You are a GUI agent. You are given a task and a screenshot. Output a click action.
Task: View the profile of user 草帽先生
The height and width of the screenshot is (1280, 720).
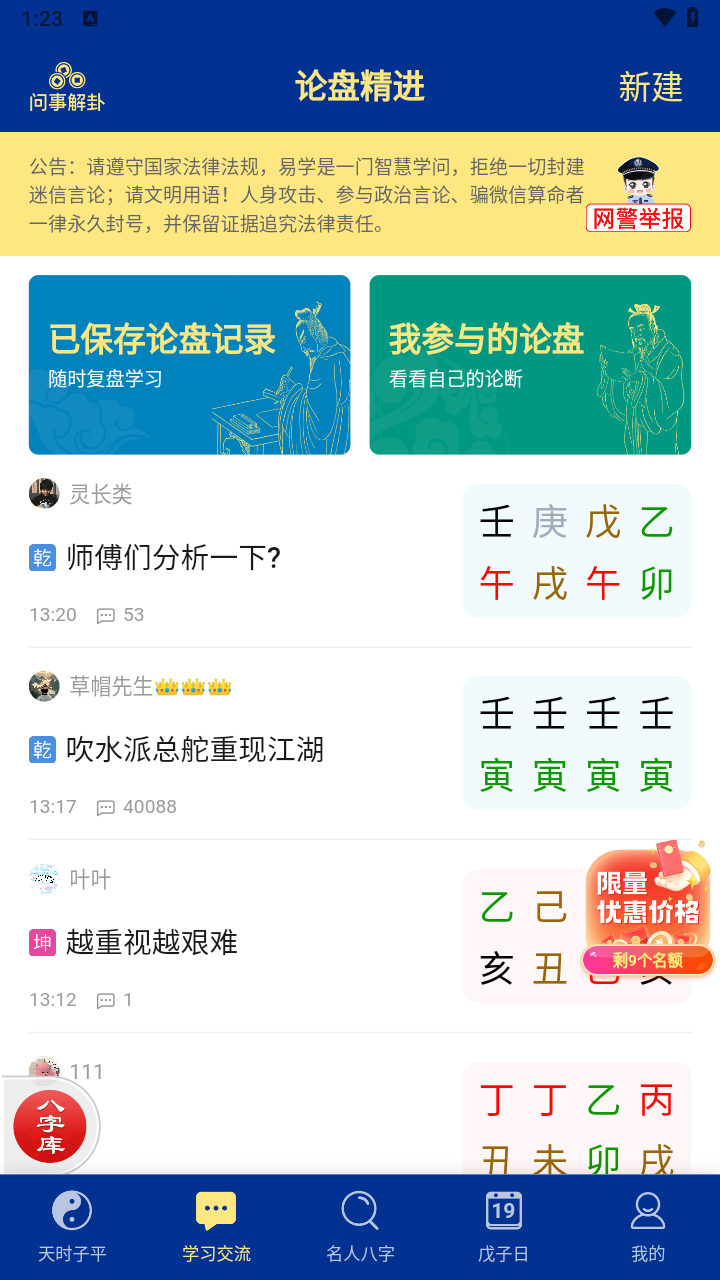[x=110, y=686]
